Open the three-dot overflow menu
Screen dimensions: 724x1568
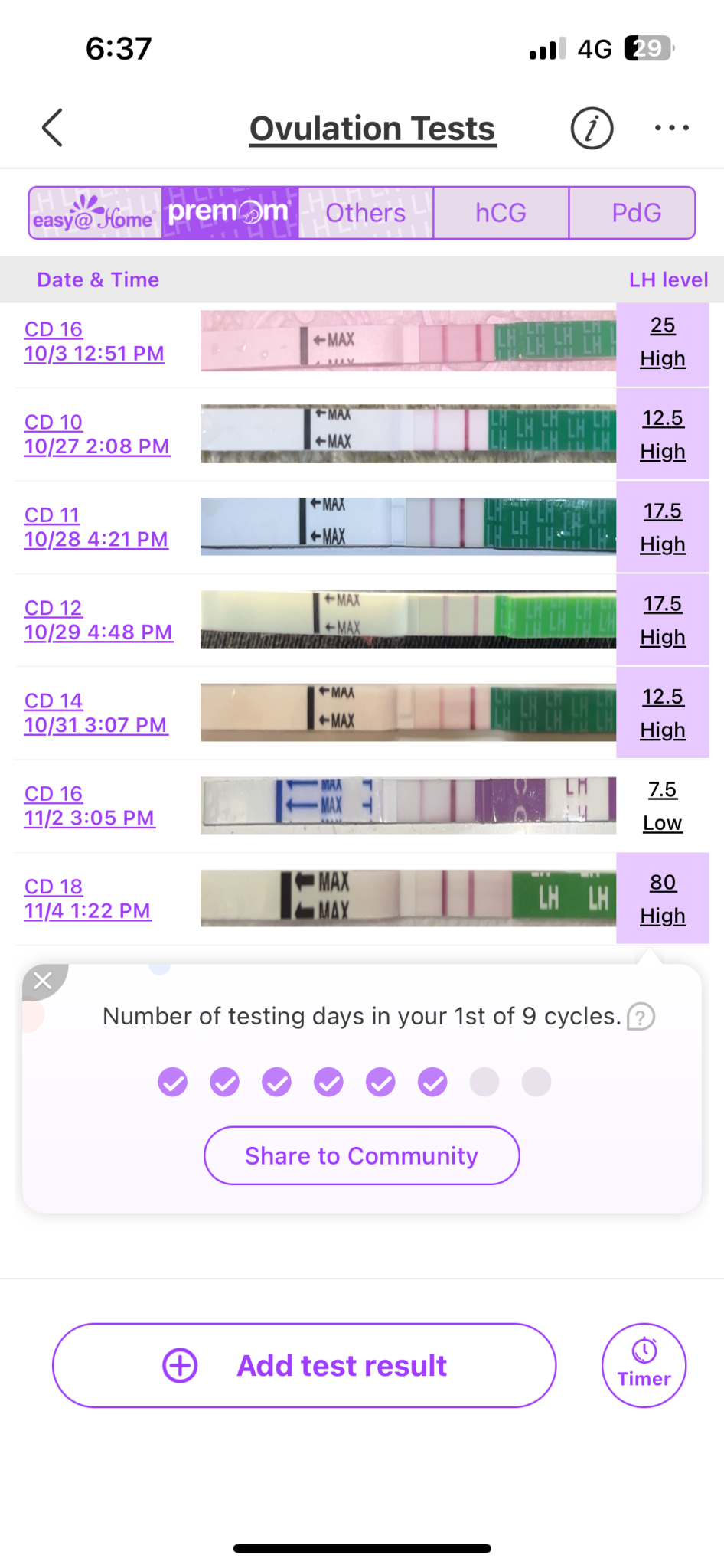(672, 128)
